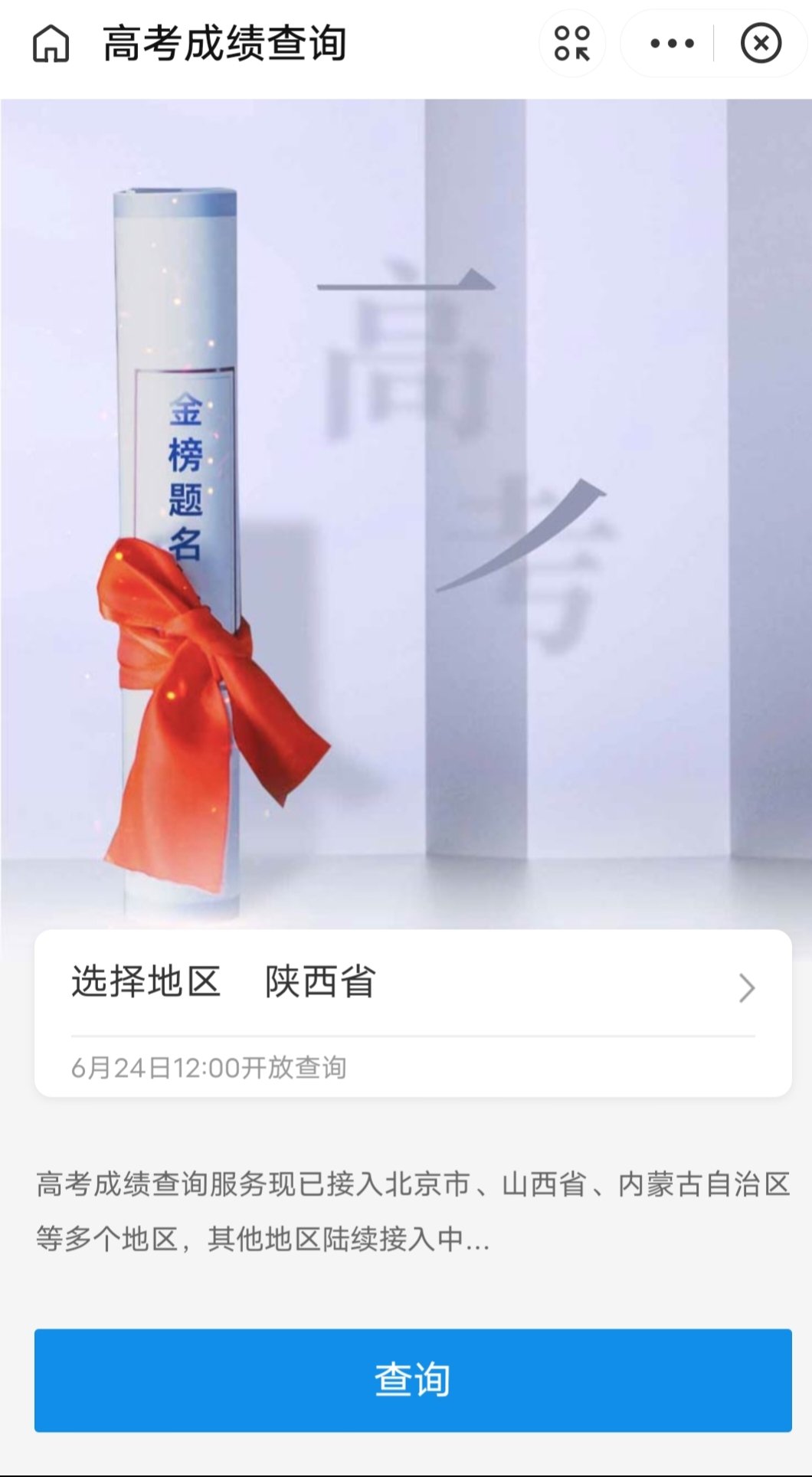Tap the blue 查询 button

413,1380
